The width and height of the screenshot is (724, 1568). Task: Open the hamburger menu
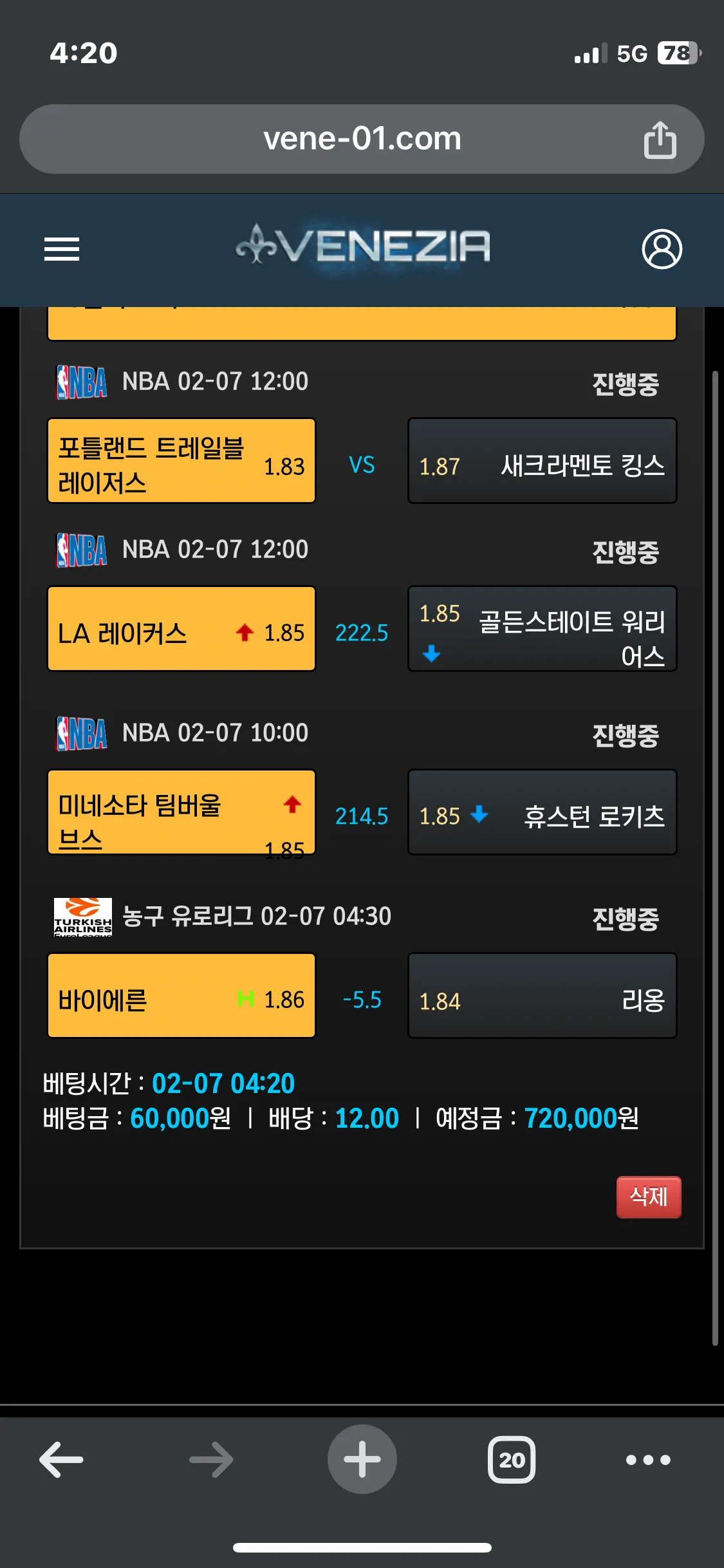pyautogui.click(x=62, y=249)
